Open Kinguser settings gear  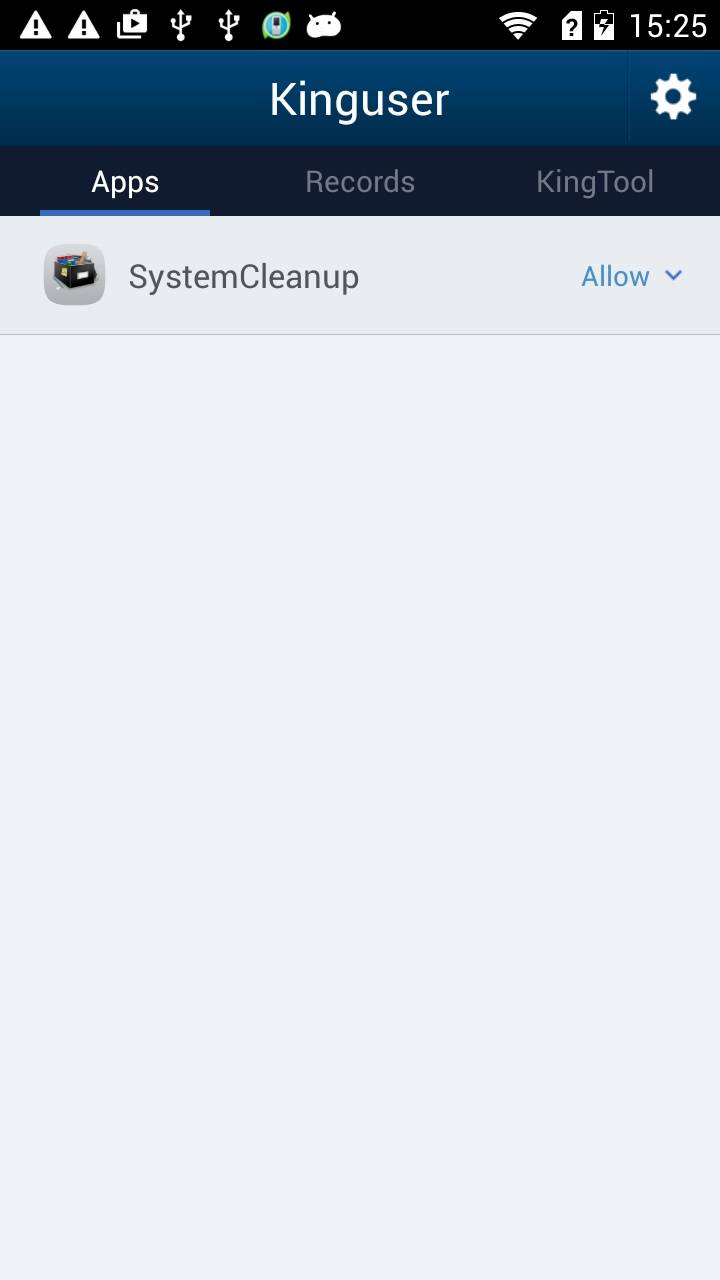pos(673,98)
